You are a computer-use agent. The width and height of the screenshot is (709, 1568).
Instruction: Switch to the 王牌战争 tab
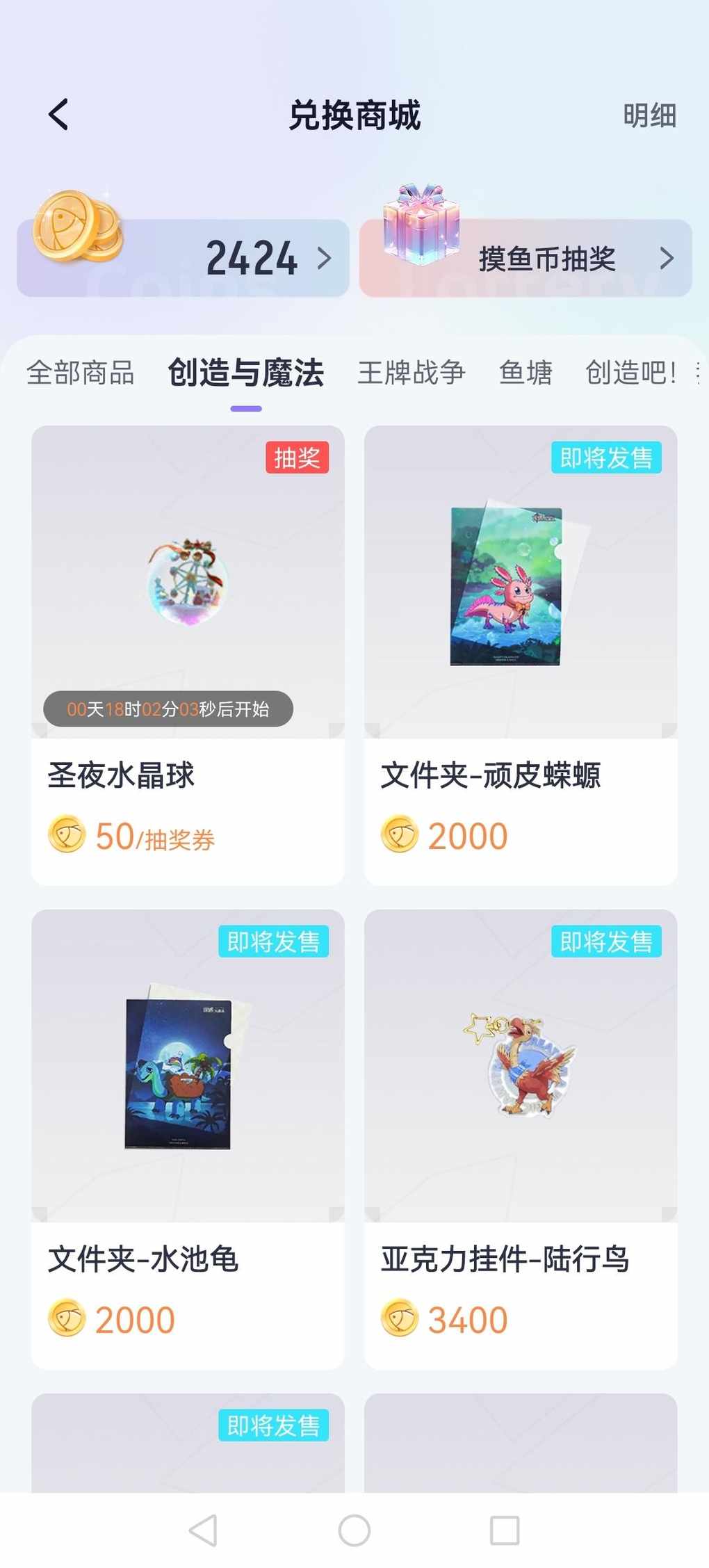[411, 373]
